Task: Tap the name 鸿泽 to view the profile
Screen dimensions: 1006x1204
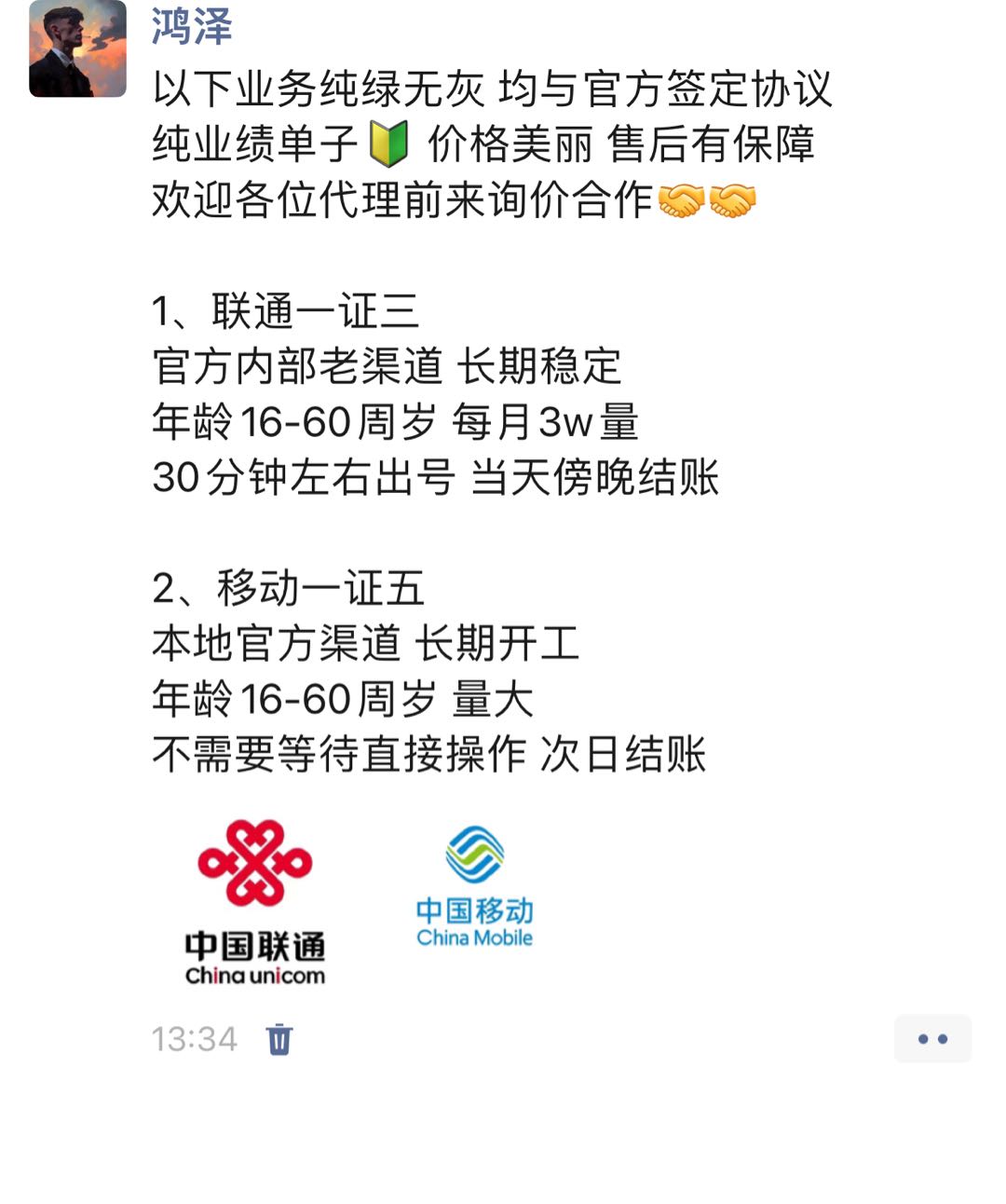Action: pos(192,25)
